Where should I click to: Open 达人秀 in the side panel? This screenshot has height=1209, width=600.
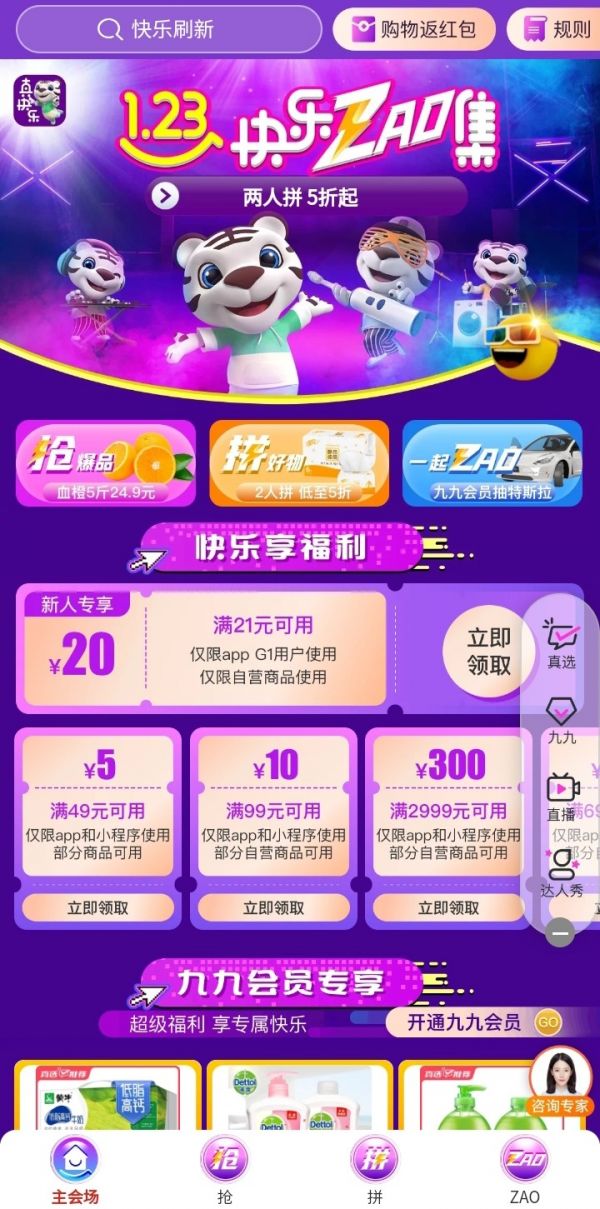[x=562, y=872]
